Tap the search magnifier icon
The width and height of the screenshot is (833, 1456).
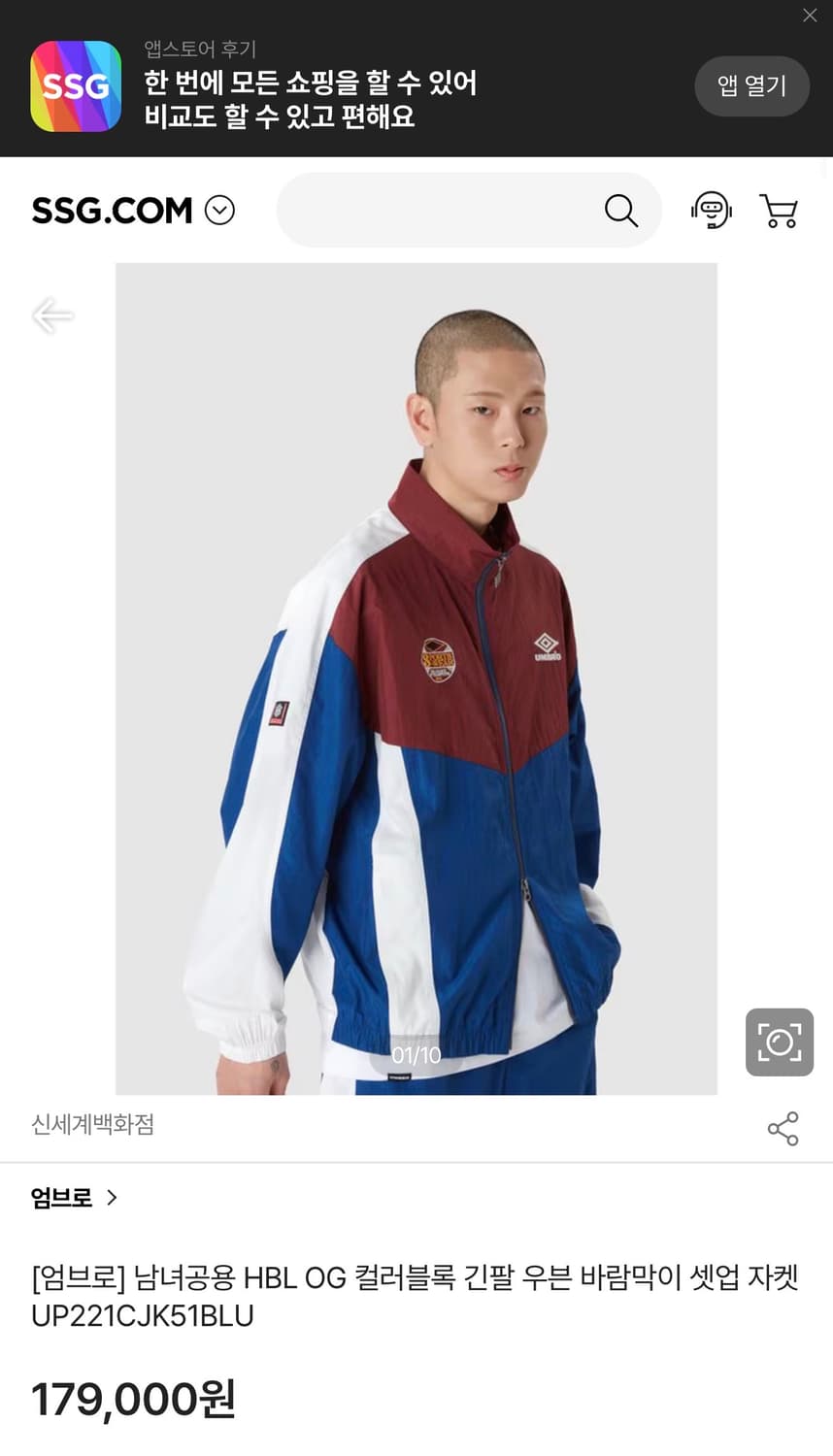(620, 210)
